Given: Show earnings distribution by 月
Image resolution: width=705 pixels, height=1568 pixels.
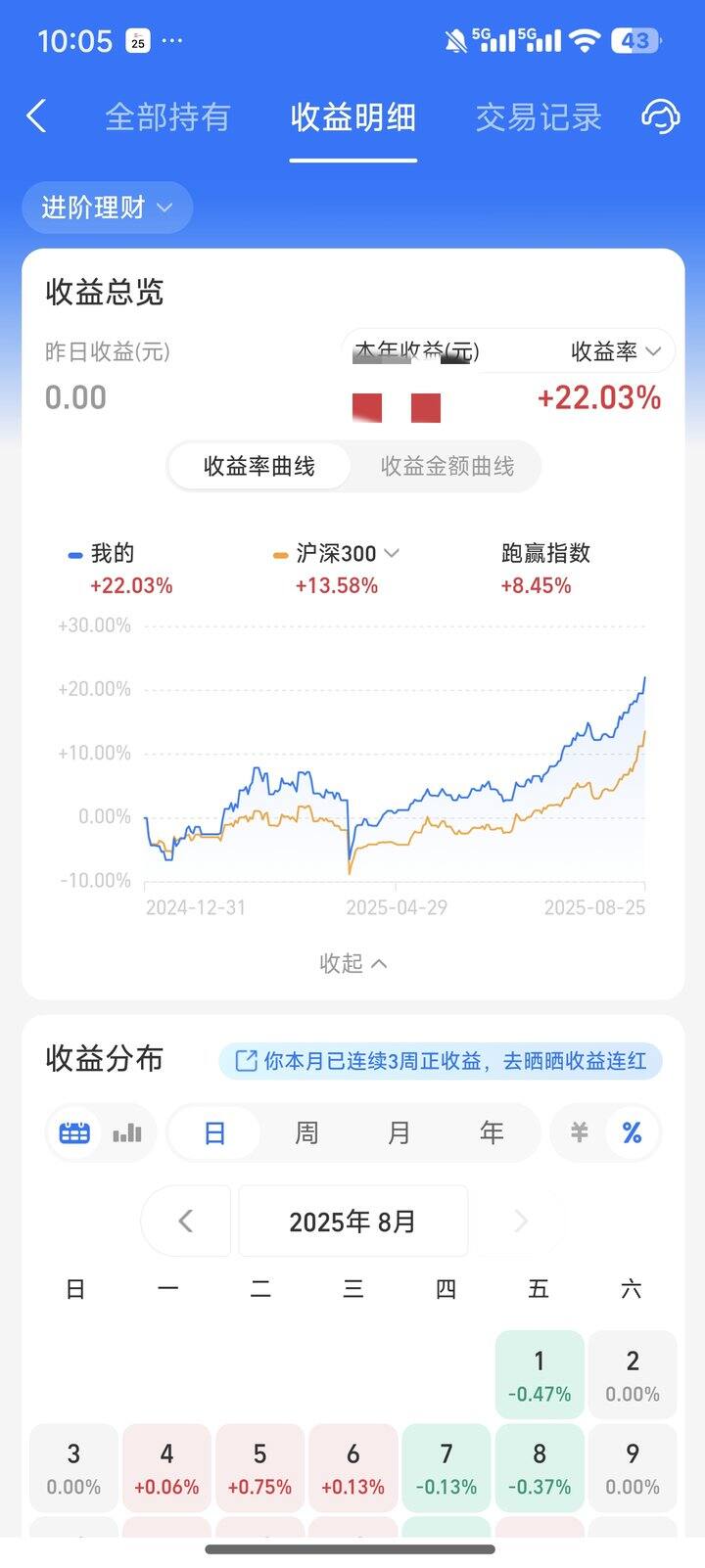Looking at the screenshot, I should point(399,1133).
